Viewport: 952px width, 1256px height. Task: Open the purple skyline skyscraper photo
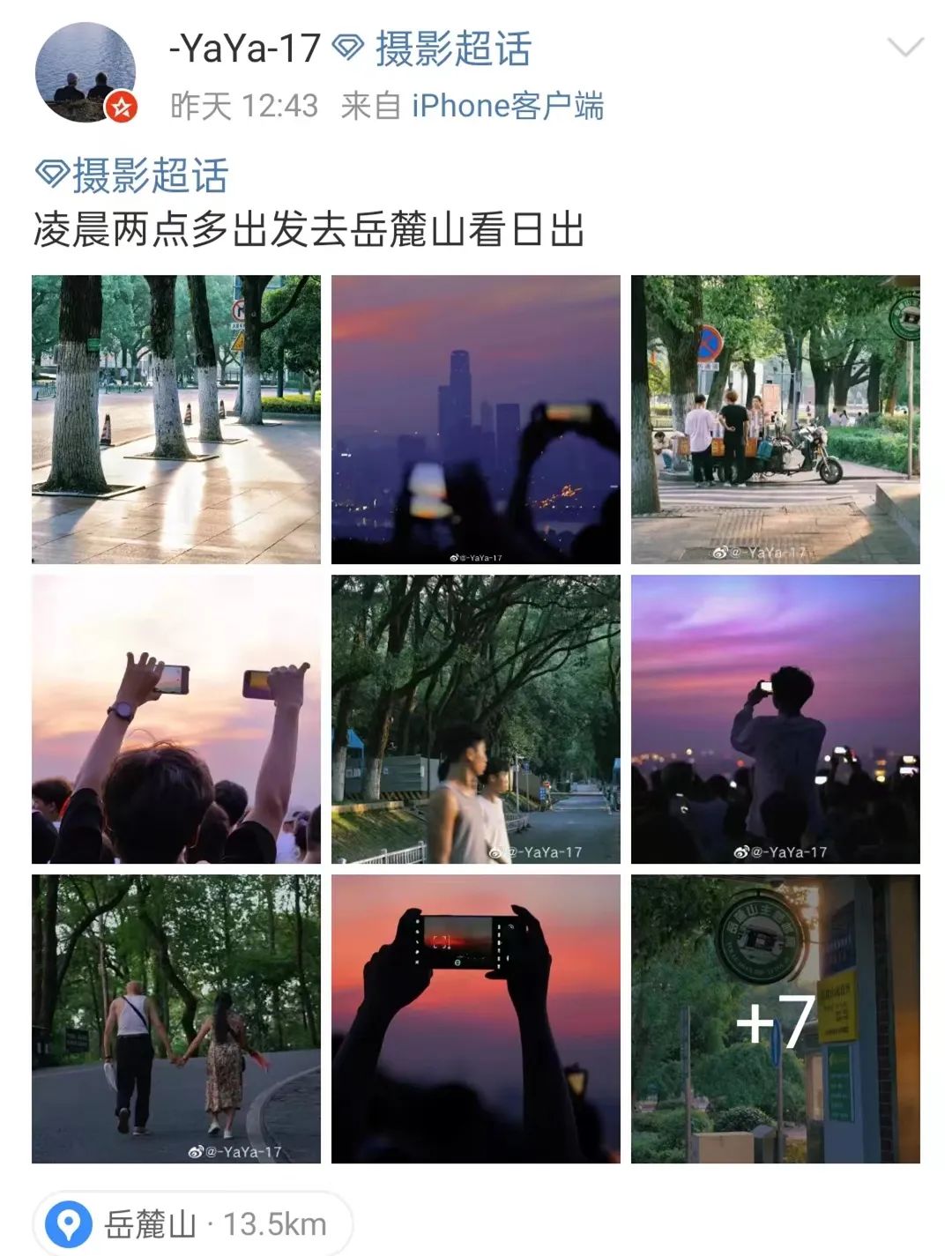(476, 420)
